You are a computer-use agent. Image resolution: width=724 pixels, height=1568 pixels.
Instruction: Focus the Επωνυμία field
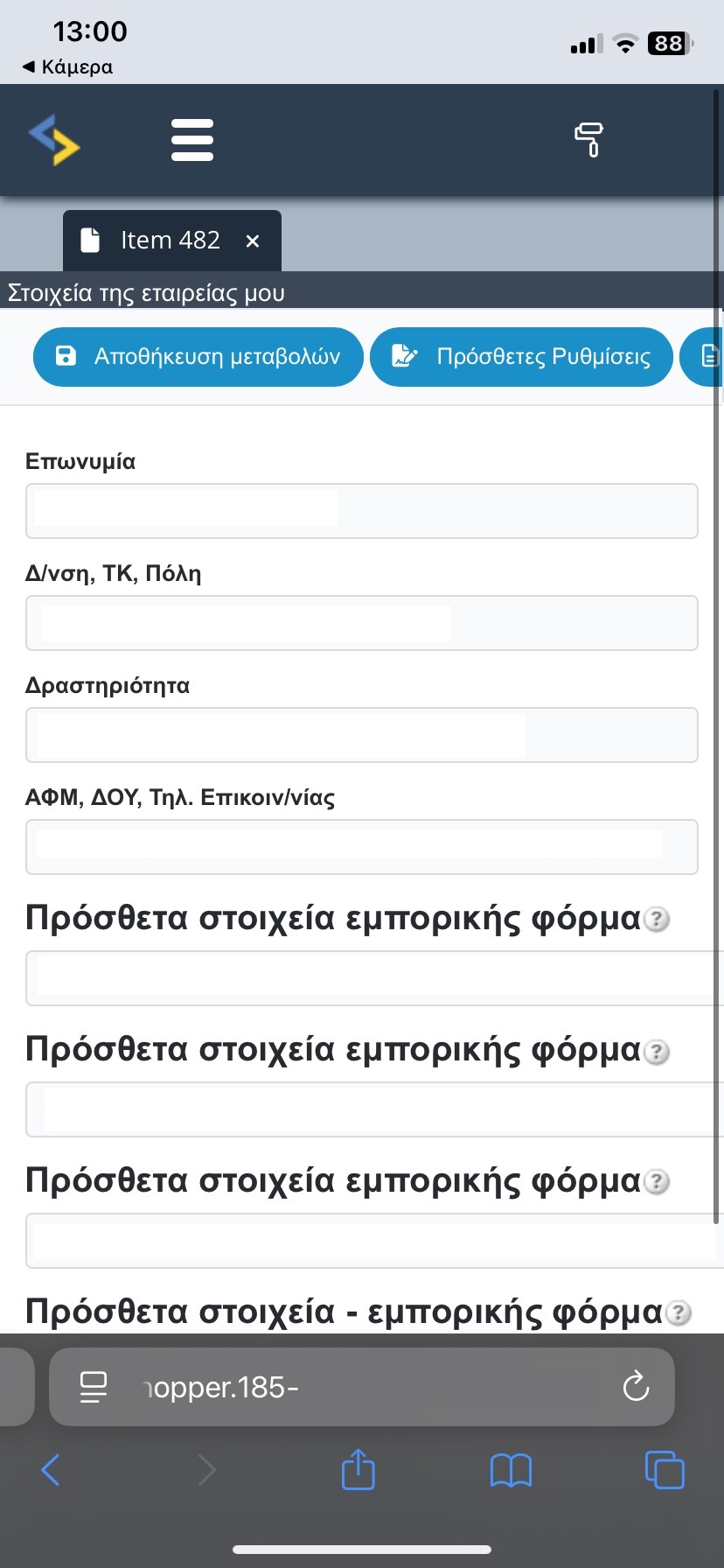362,511
